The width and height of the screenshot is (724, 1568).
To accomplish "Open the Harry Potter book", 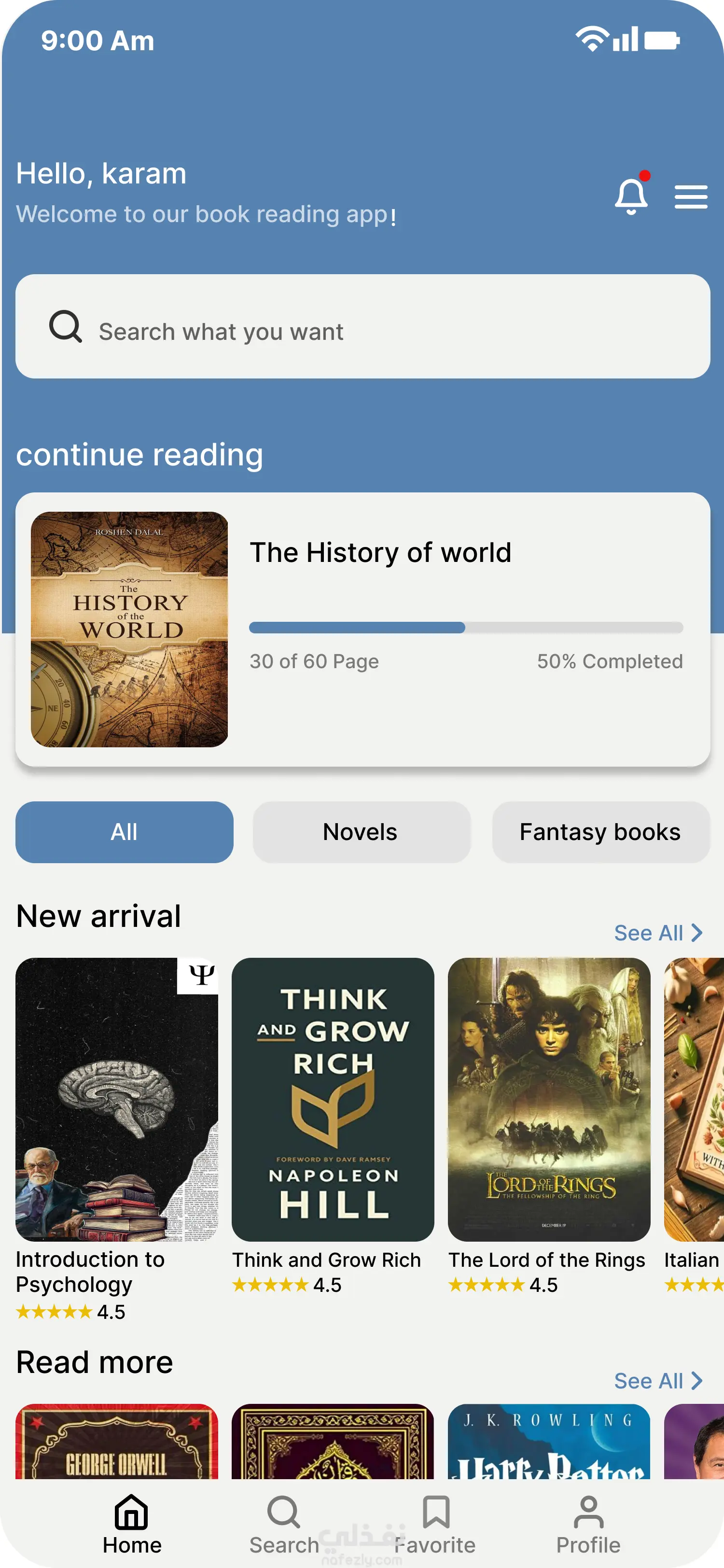I will tap(549, 1442).
